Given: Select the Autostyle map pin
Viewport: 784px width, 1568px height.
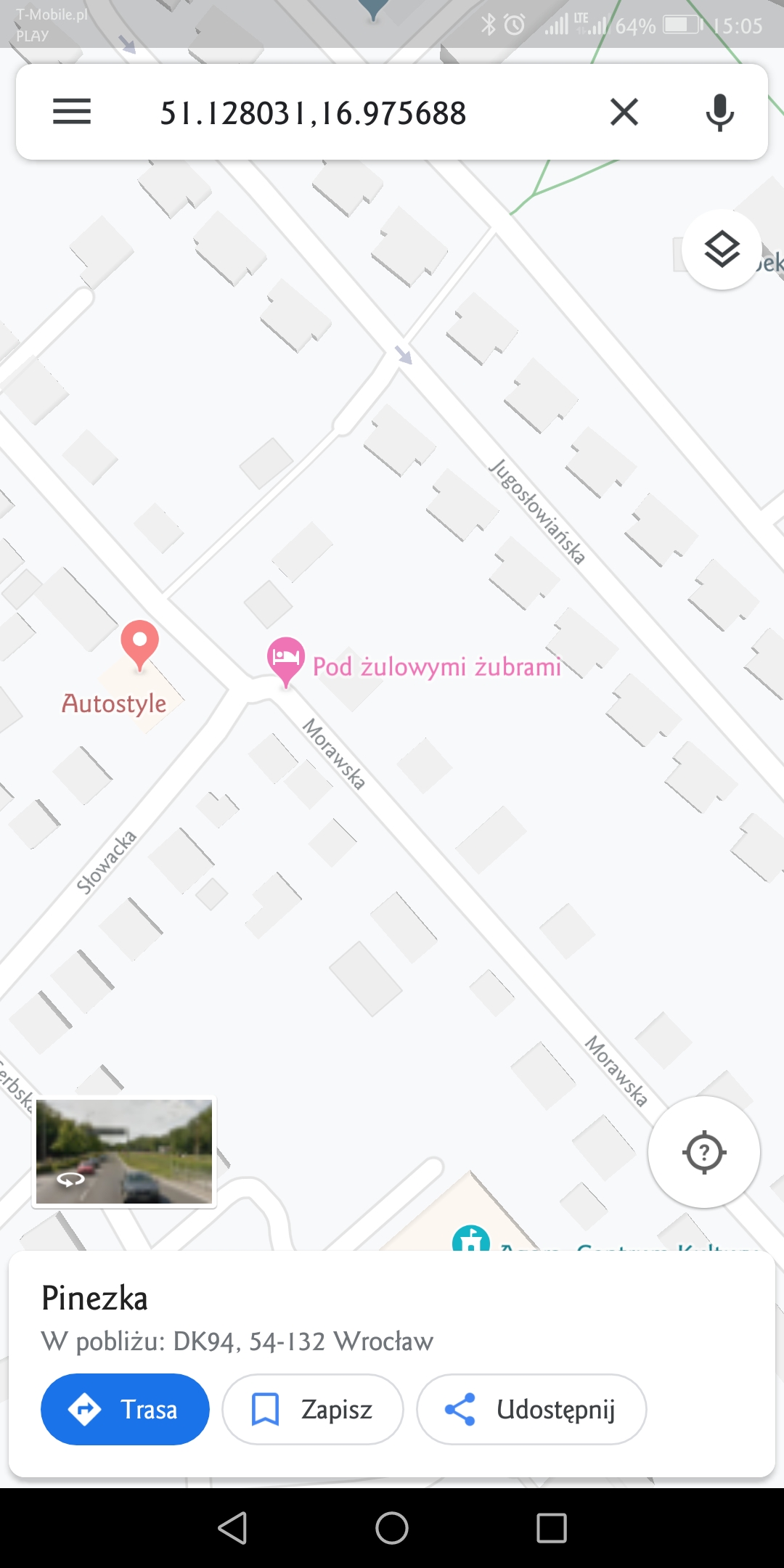Looking at the screenshot, I should pyautogui.click(x=139, y=645).
